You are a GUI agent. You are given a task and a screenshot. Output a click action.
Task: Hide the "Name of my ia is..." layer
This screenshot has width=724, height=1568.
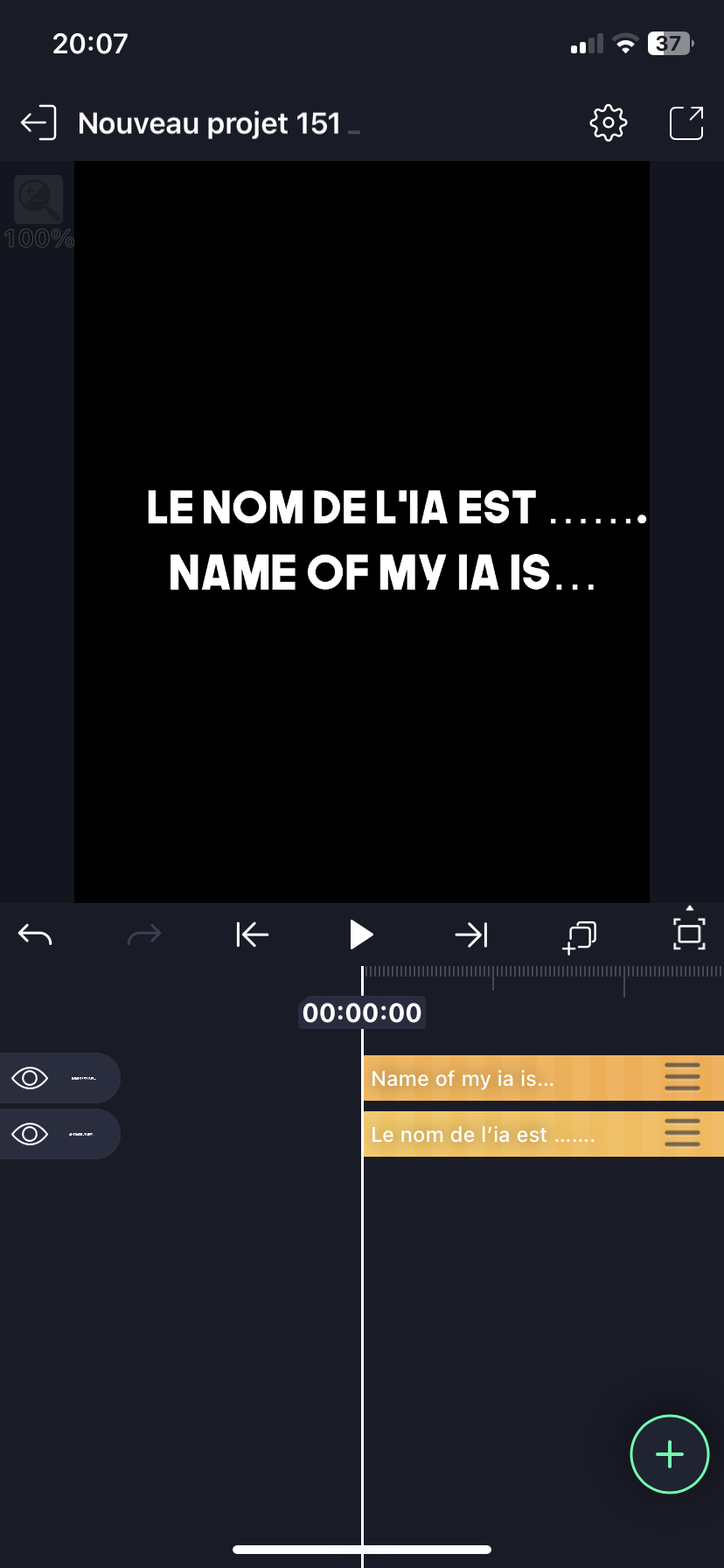pyautogui.click(x=30, y=1078)
